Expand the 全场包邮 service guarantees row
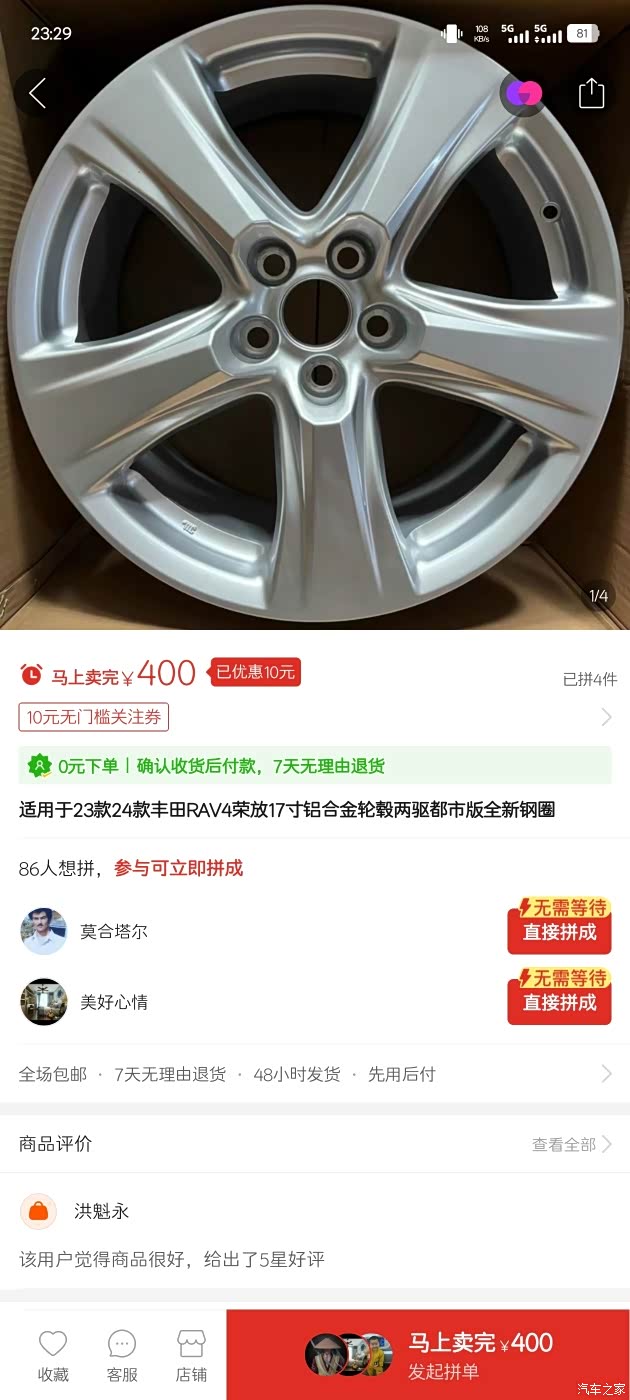 [x=606, y=1074]
